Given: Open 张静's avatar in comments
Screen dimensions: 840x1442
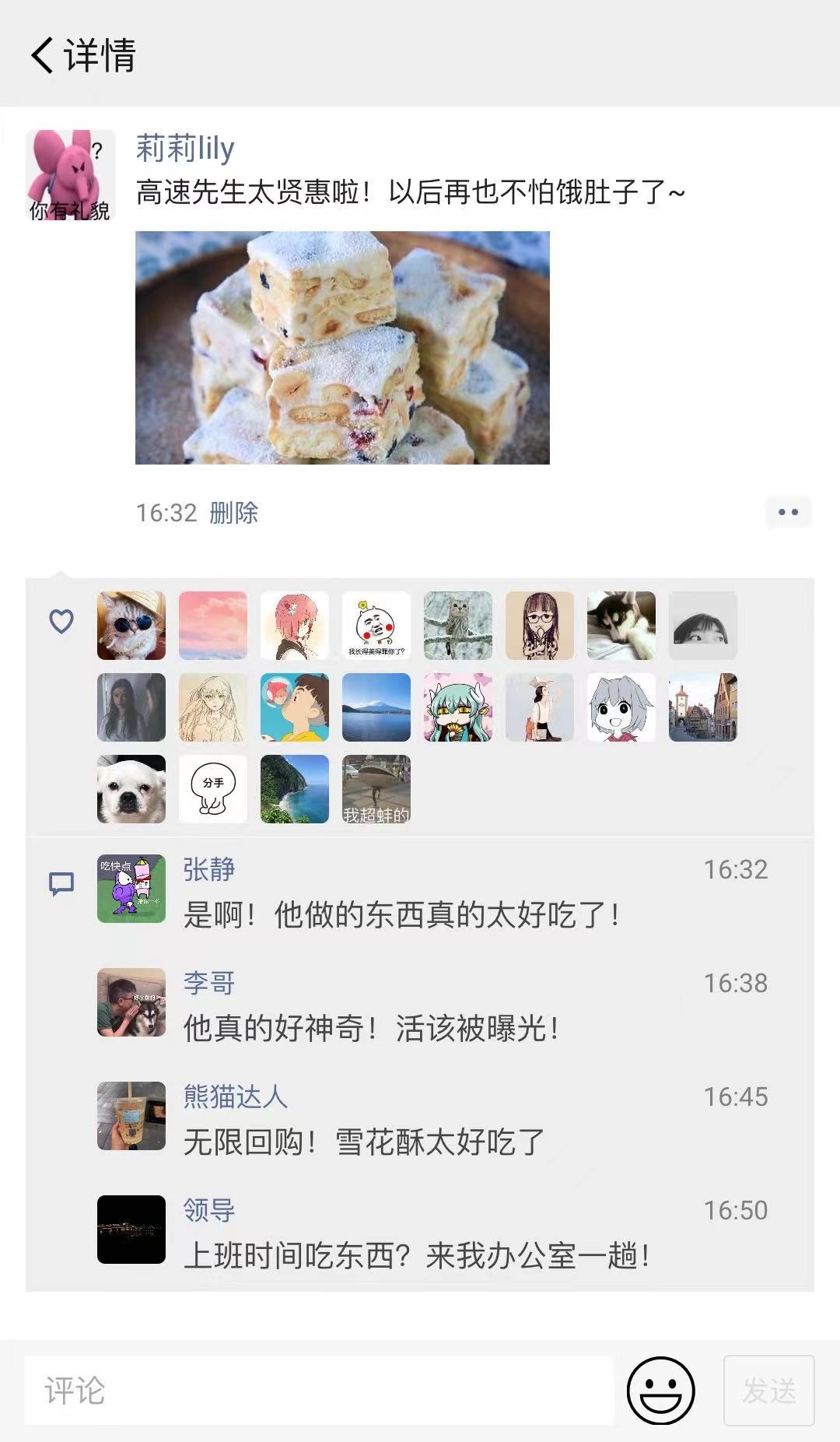Looking at the screenshot, I should [x=131, y=889].
